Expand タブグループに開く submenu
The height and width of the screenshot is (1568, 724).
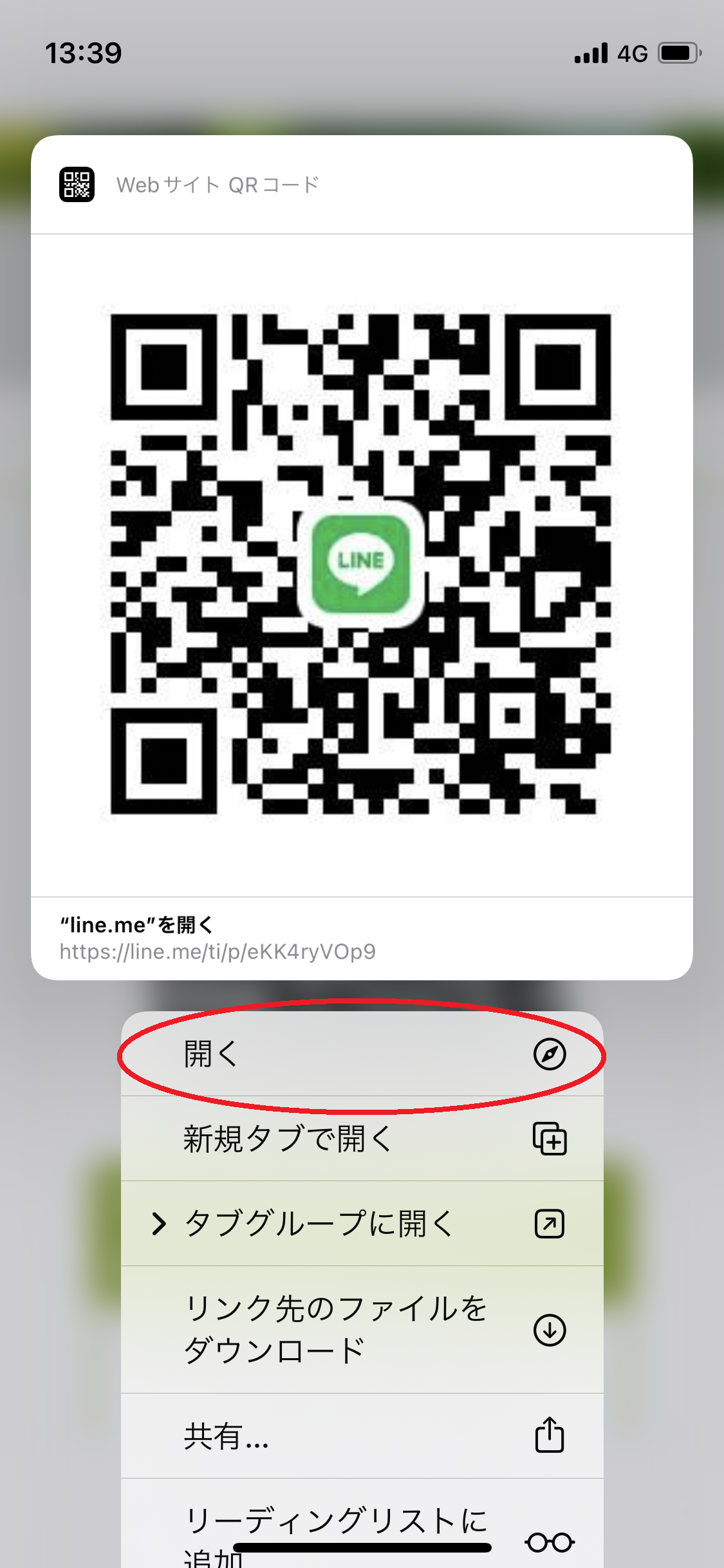pos(362,1224)
